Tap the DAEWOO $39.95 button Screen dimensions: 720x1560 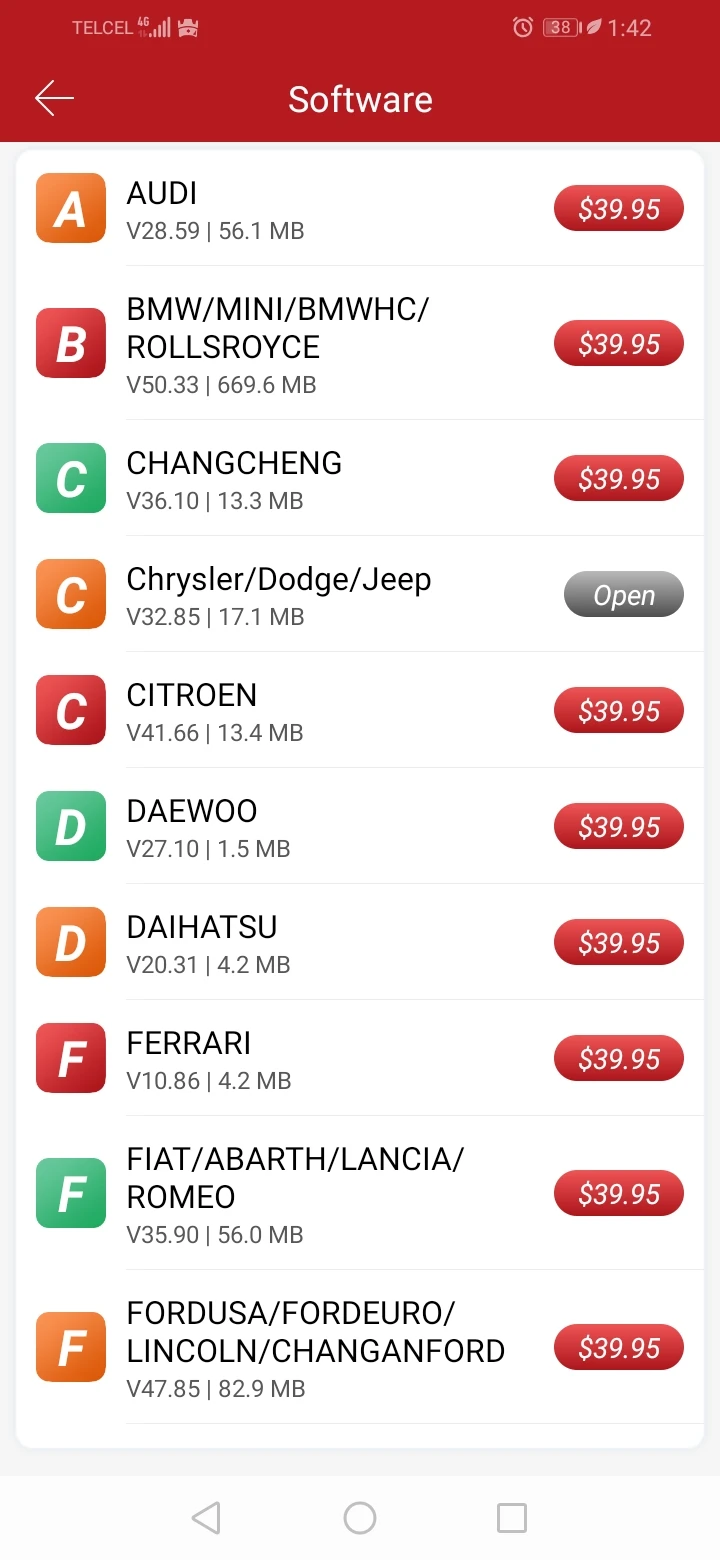(x=619, y=827)
